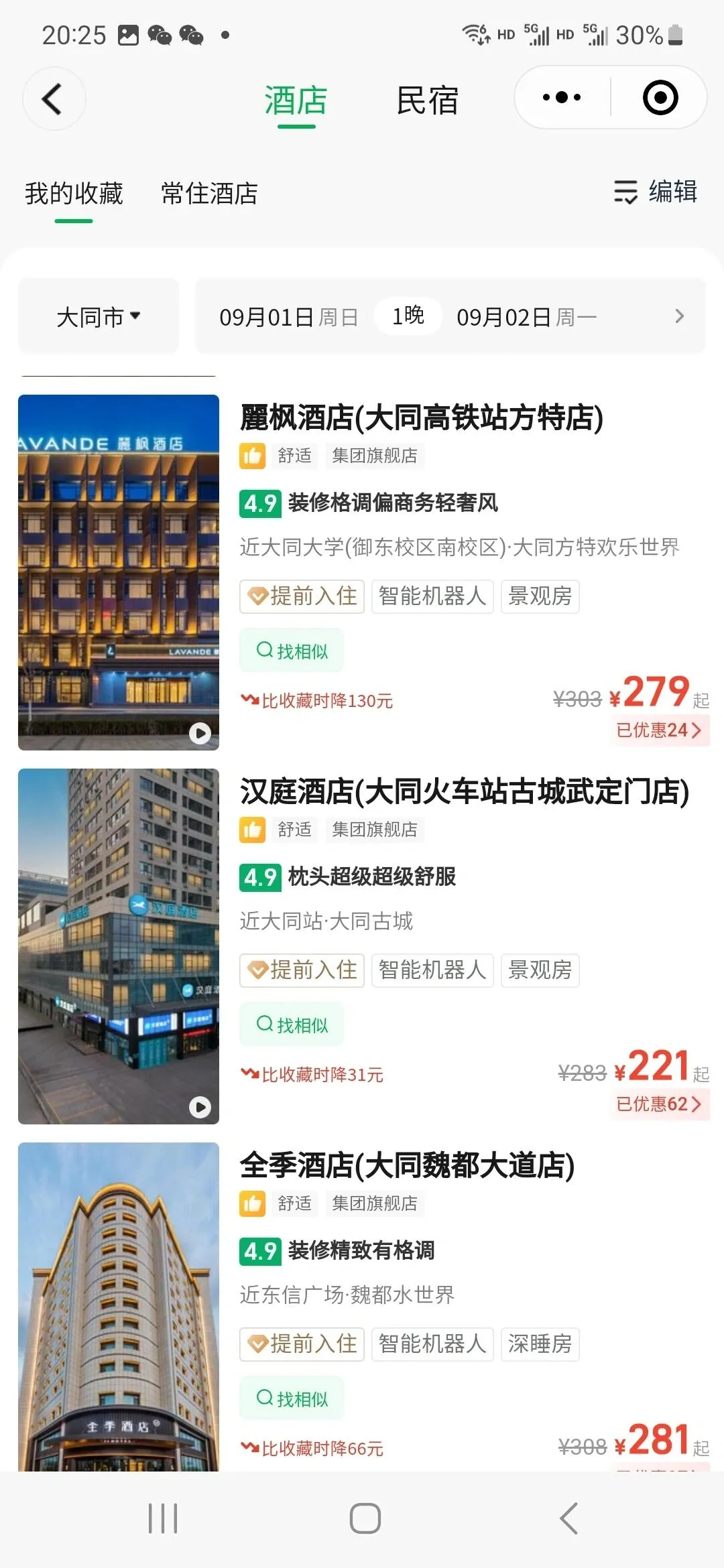Open 全季酒店(大同魏都大道店) hotel card
This screenshot has width=724, height=1568.
[x=407, y=1165]
